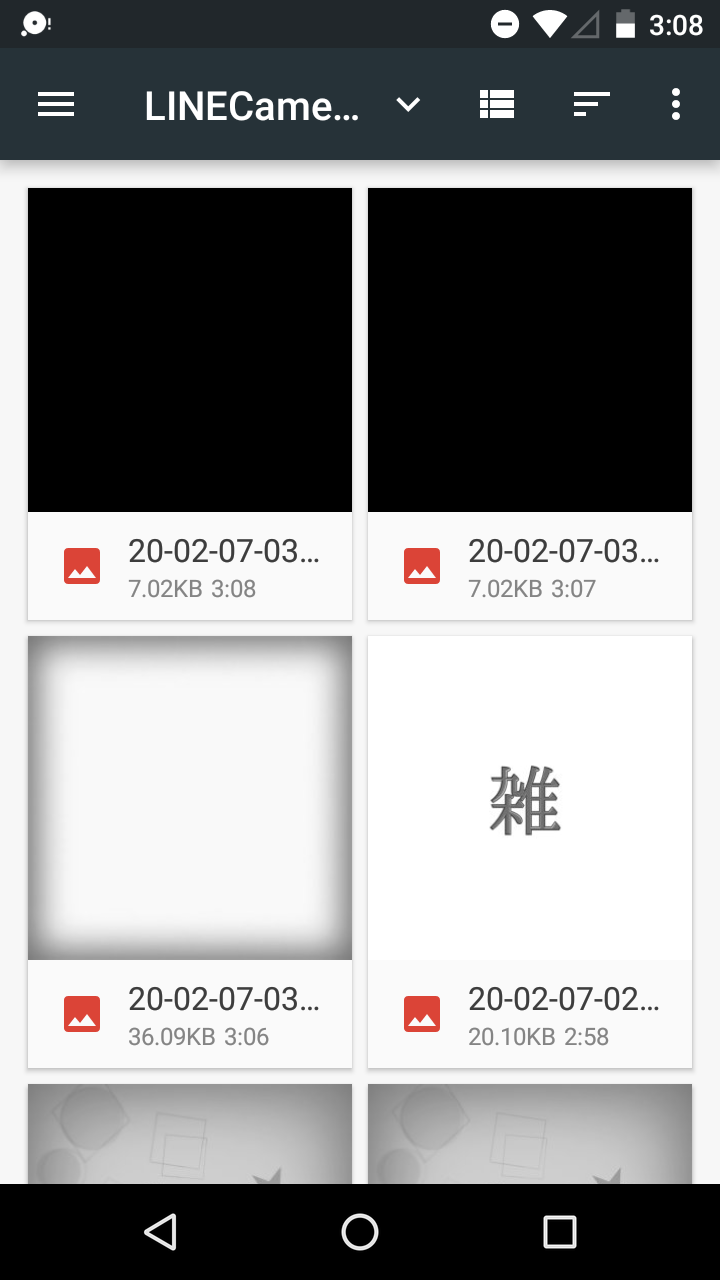Expand the LINECamera folder dropdown
This screenshot has width=720, height=1280.
(x=407, y=104)
